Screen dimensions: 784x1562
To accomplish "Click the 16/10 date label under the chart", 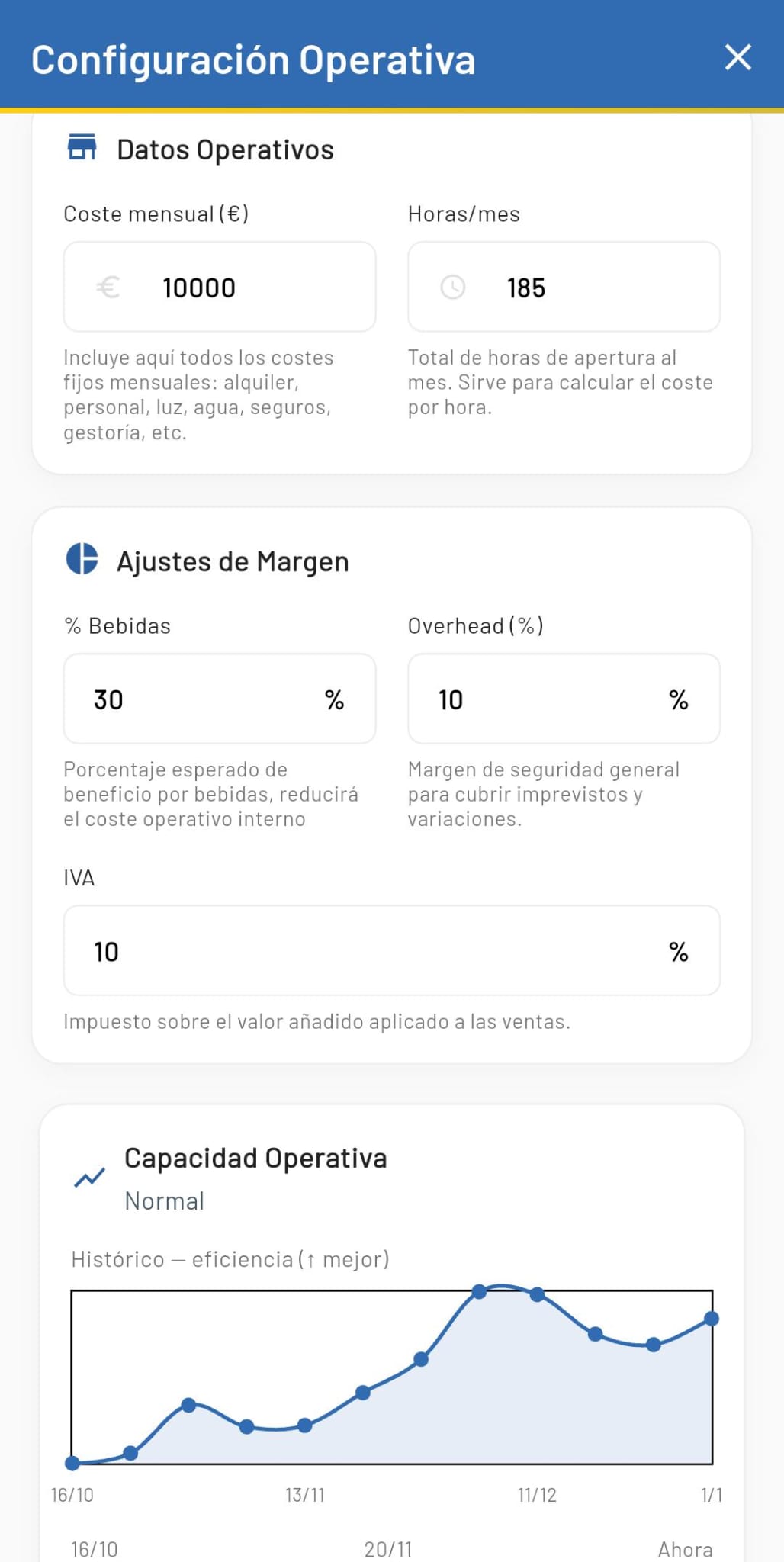I will tap(72, 1493).
